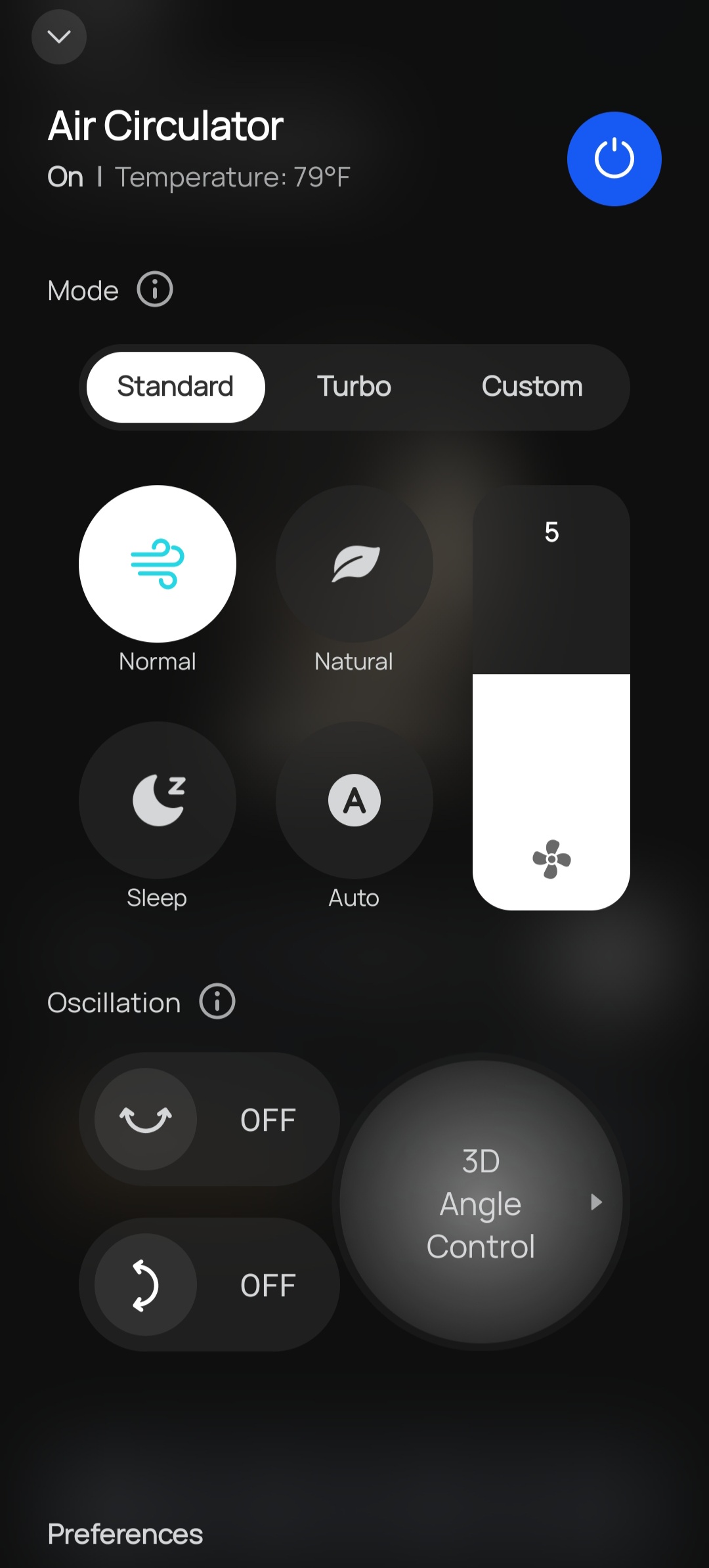Open the Mode info icon
Viewport: 709px width, 1568px height.
pos(155,289)
